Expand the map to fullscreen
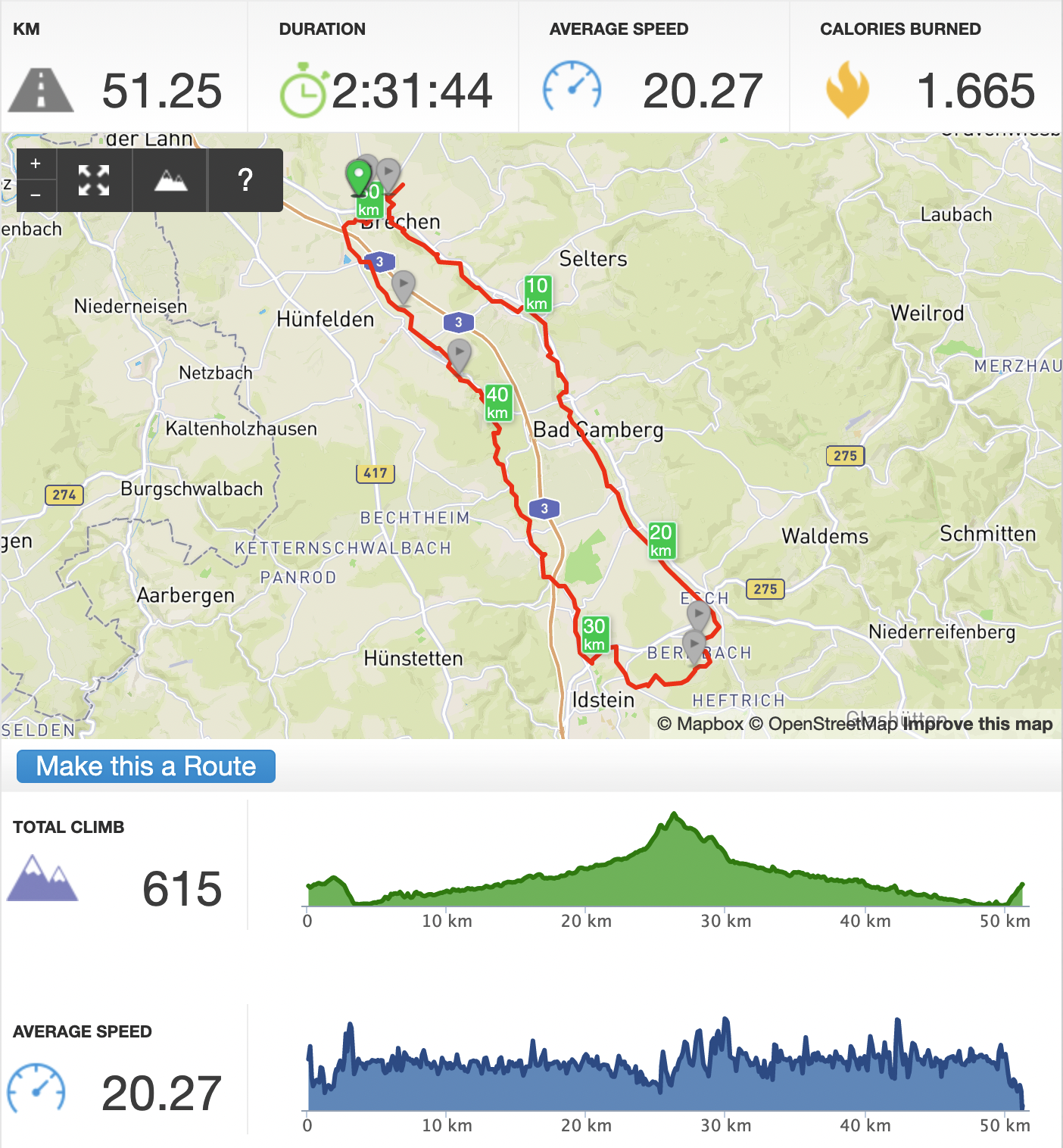Viewport: 1063px width, 1148px height. click(94, 180)
